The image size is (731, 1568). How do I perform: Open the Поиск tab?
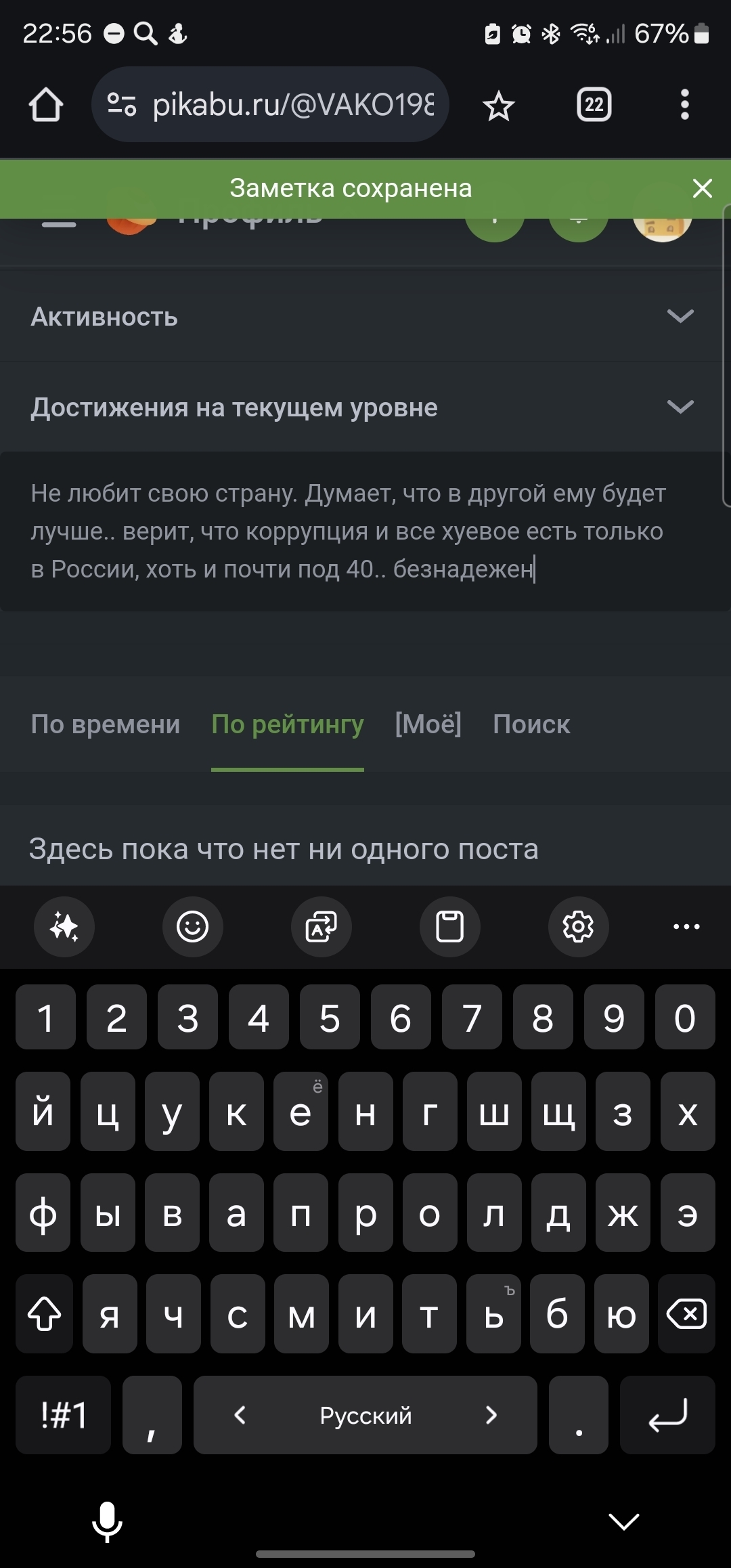click(531, 724)
